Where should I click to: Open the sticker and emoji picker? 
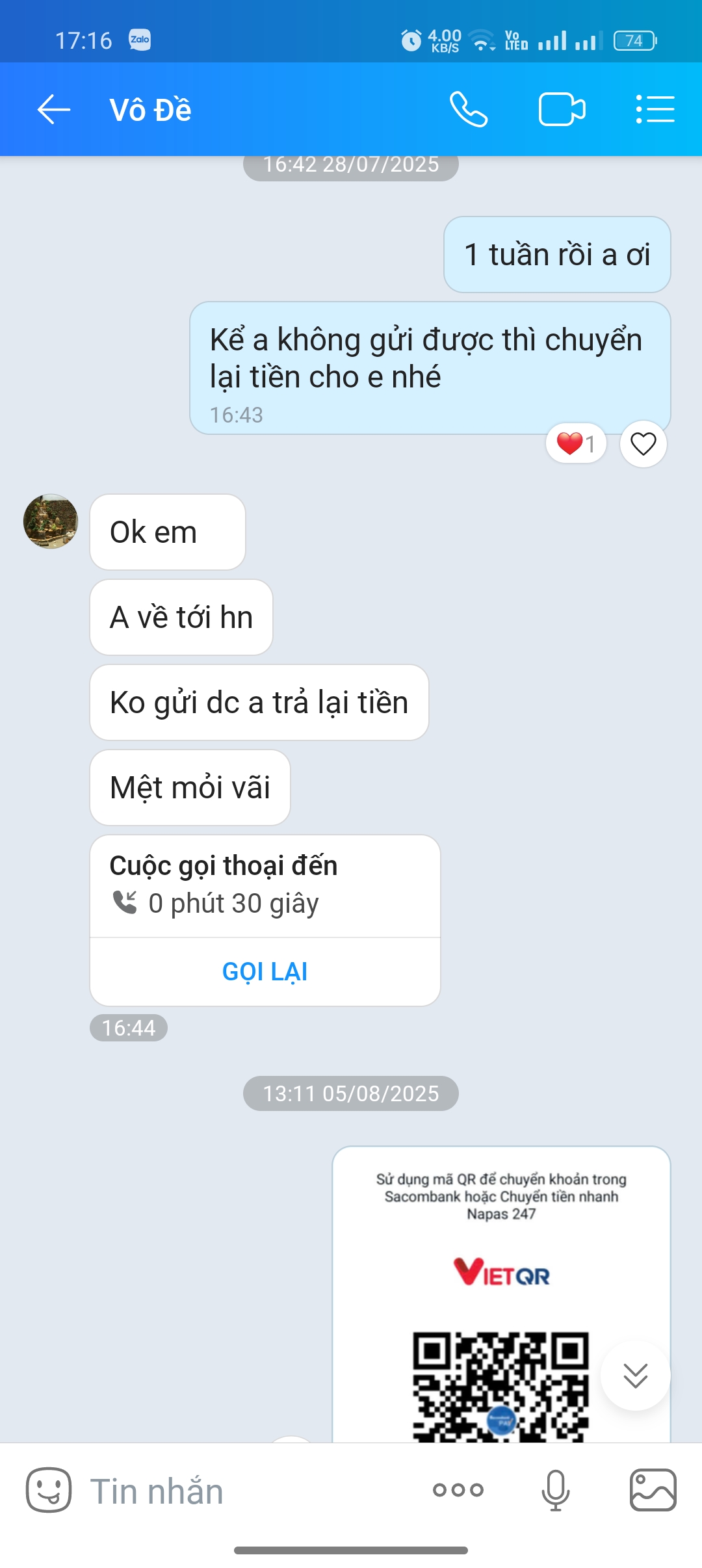pos(49,1490)
